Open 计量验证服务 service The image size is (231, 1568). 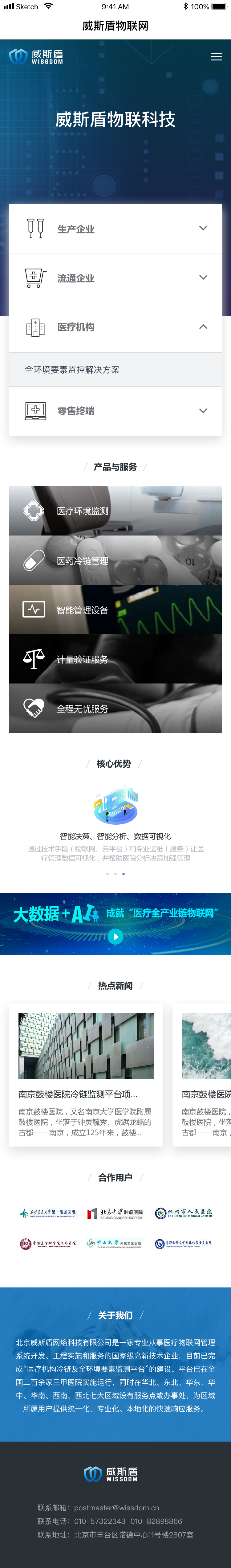tap(115, 659)
